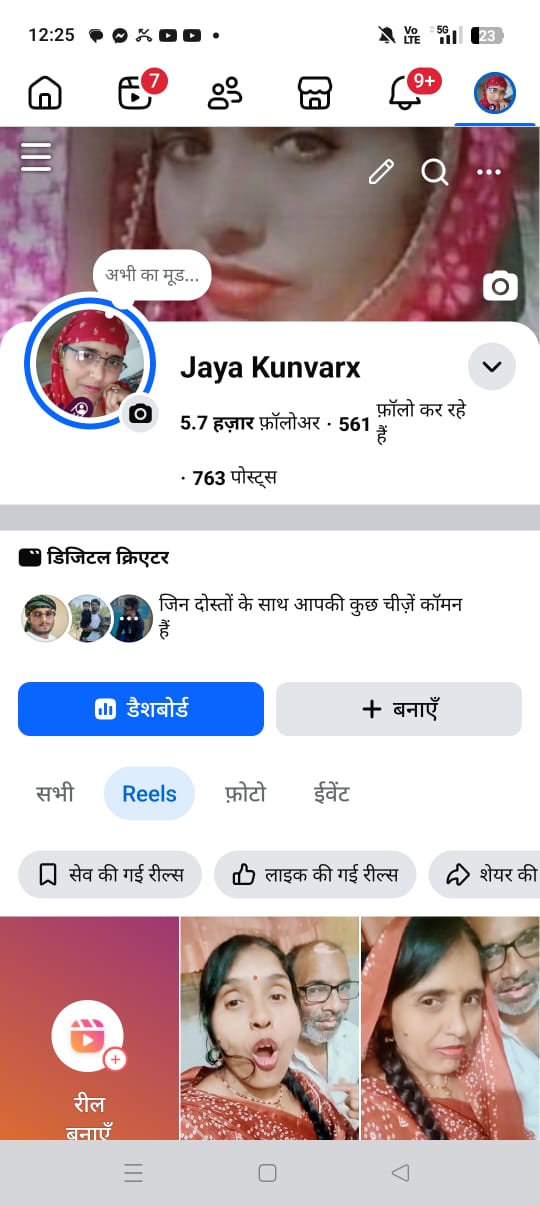This screenshot has width=540, height=1206.
Task: Update profile picture with camera badge
Action: tap(140, 413)
